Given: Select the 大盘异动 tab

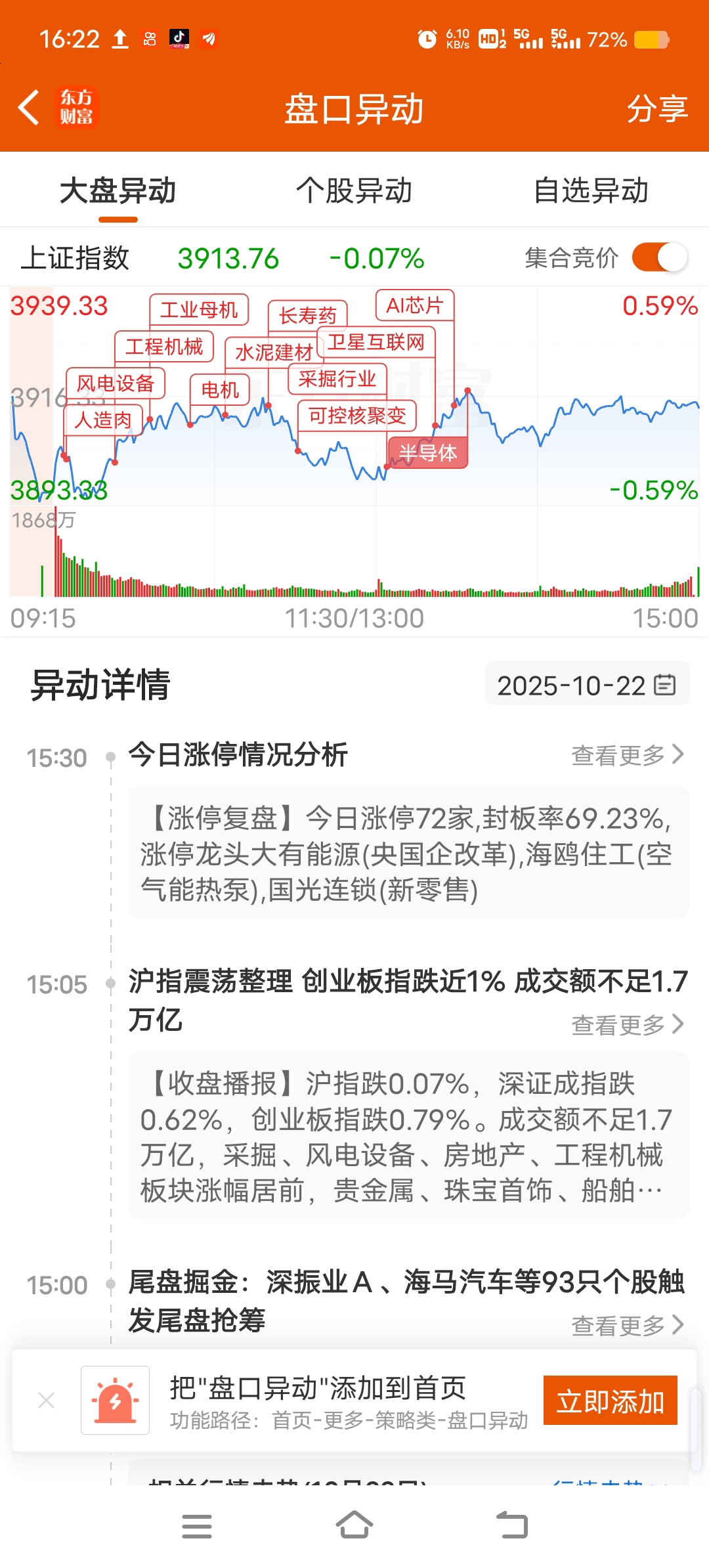Looking at the screenshot, I should [x=118, y=191].
